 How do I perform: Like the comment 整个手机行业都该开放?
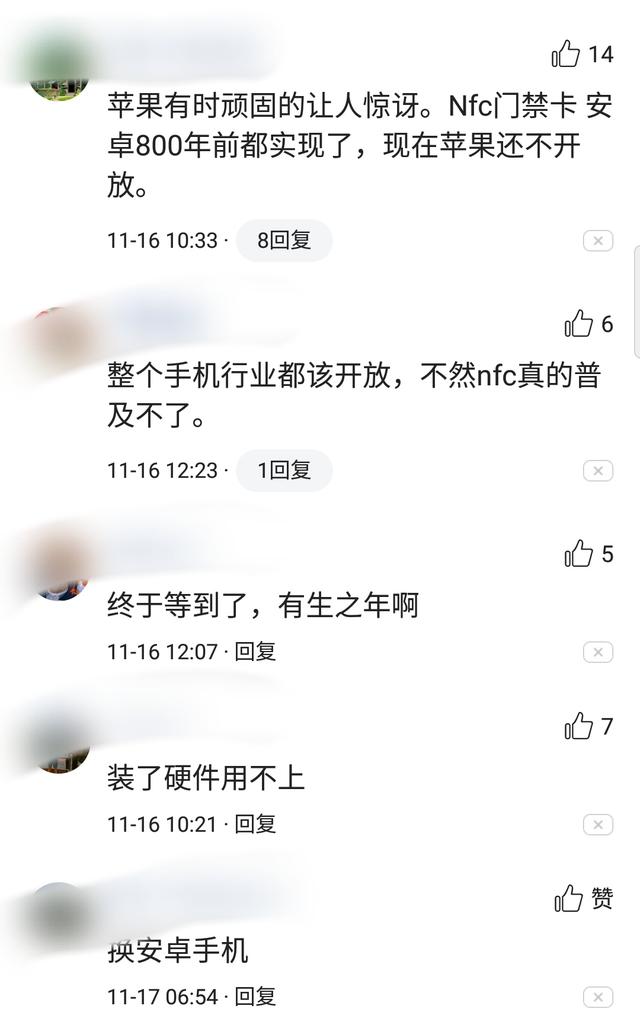coord(578,324)
